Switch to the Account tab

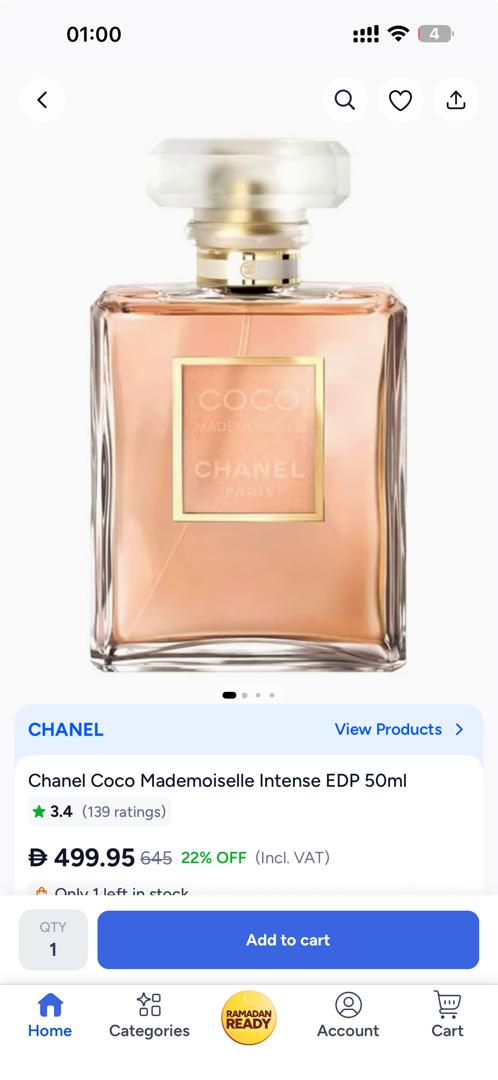[x=348, y=1015]
